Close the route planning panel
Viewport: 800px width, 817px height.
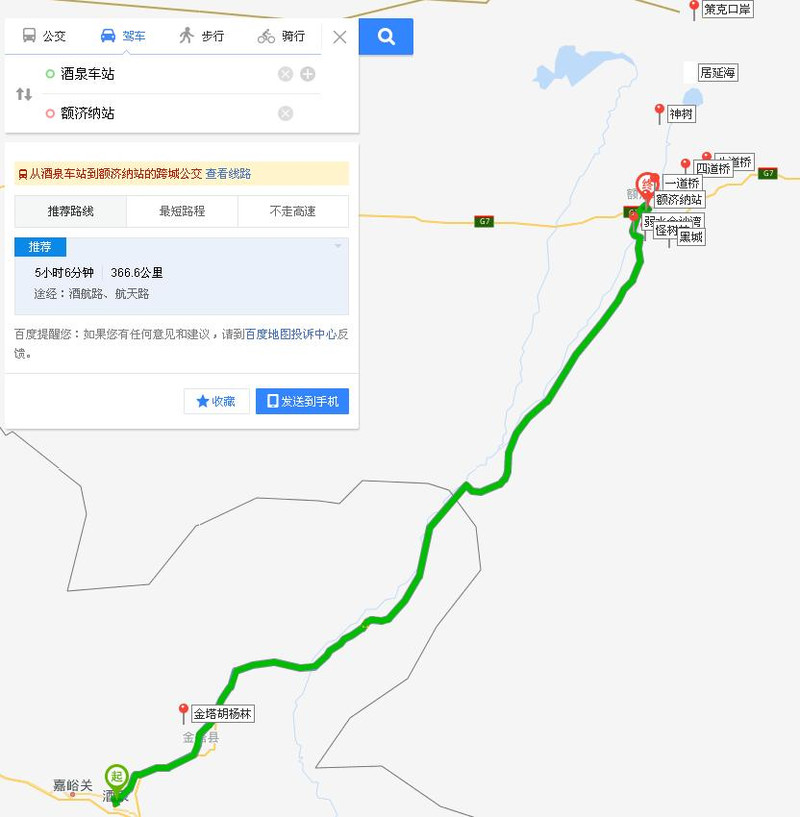[340, 37]
